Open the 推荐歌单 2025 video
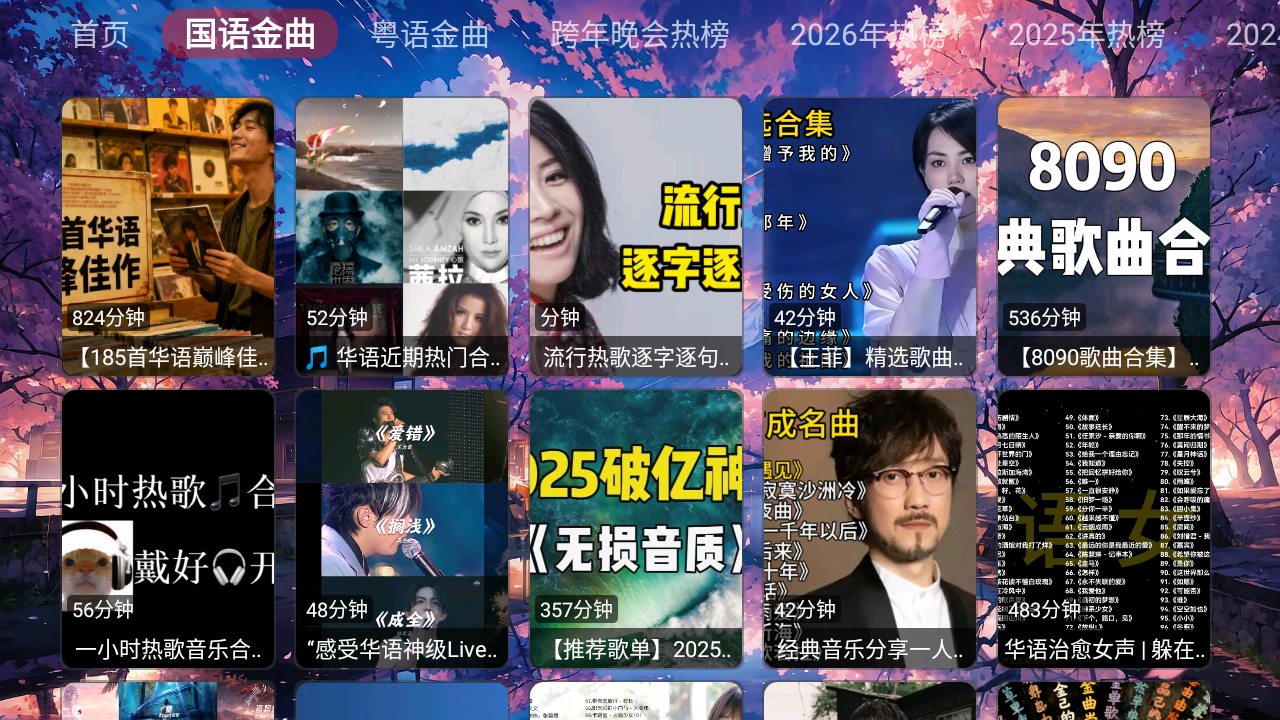The height and width of the screenshot is (720, 1280). point(636,528)
